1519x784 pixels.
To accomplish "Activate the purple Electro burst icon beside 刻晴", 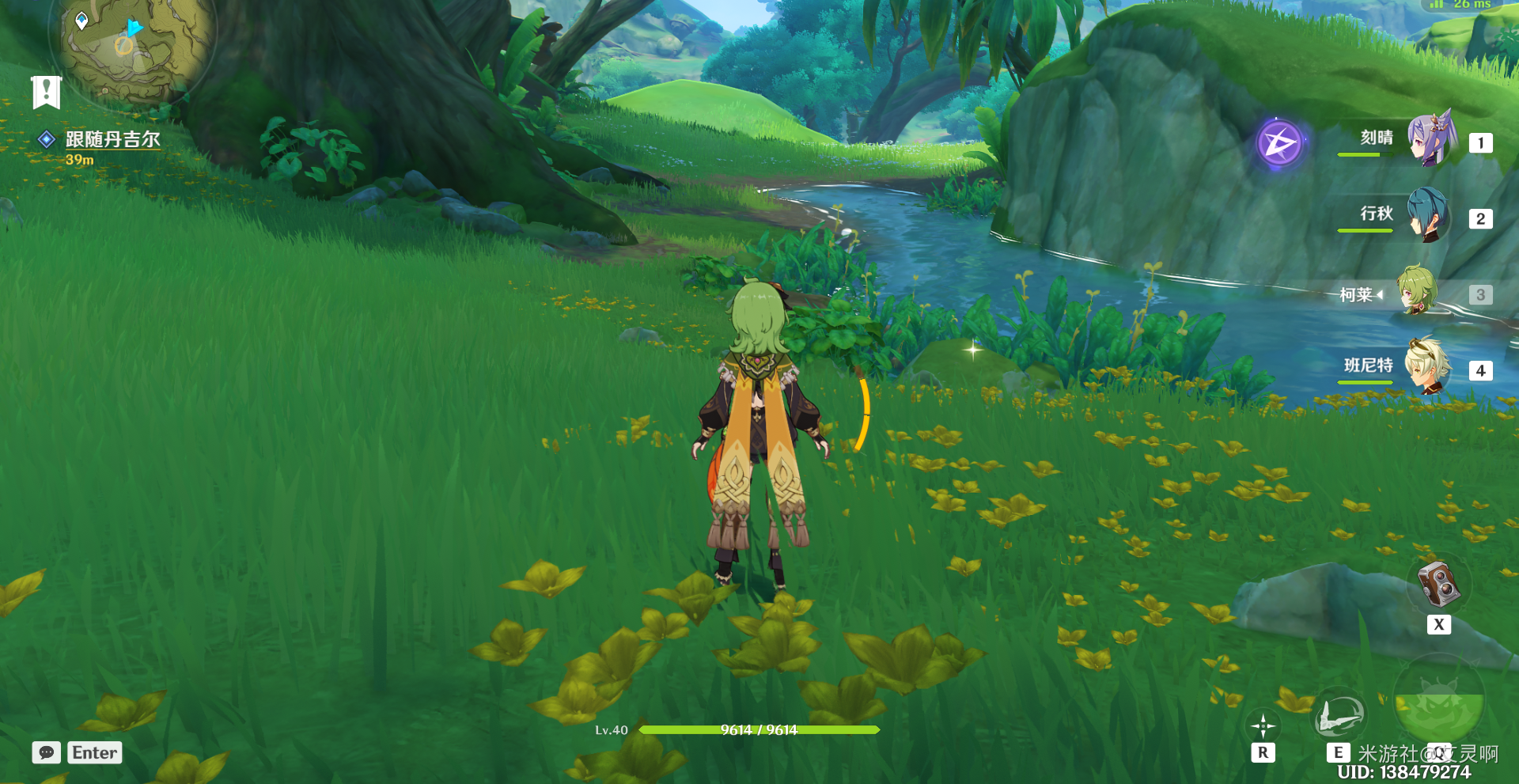I will tap(1279, 144).
